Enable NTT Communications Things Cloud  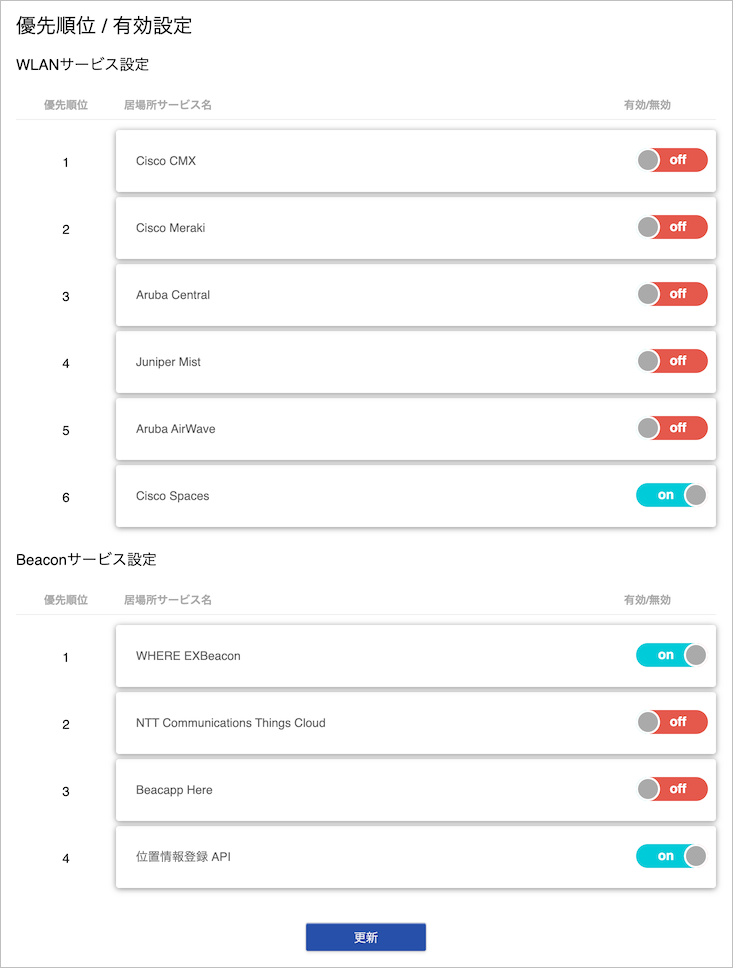672,722
